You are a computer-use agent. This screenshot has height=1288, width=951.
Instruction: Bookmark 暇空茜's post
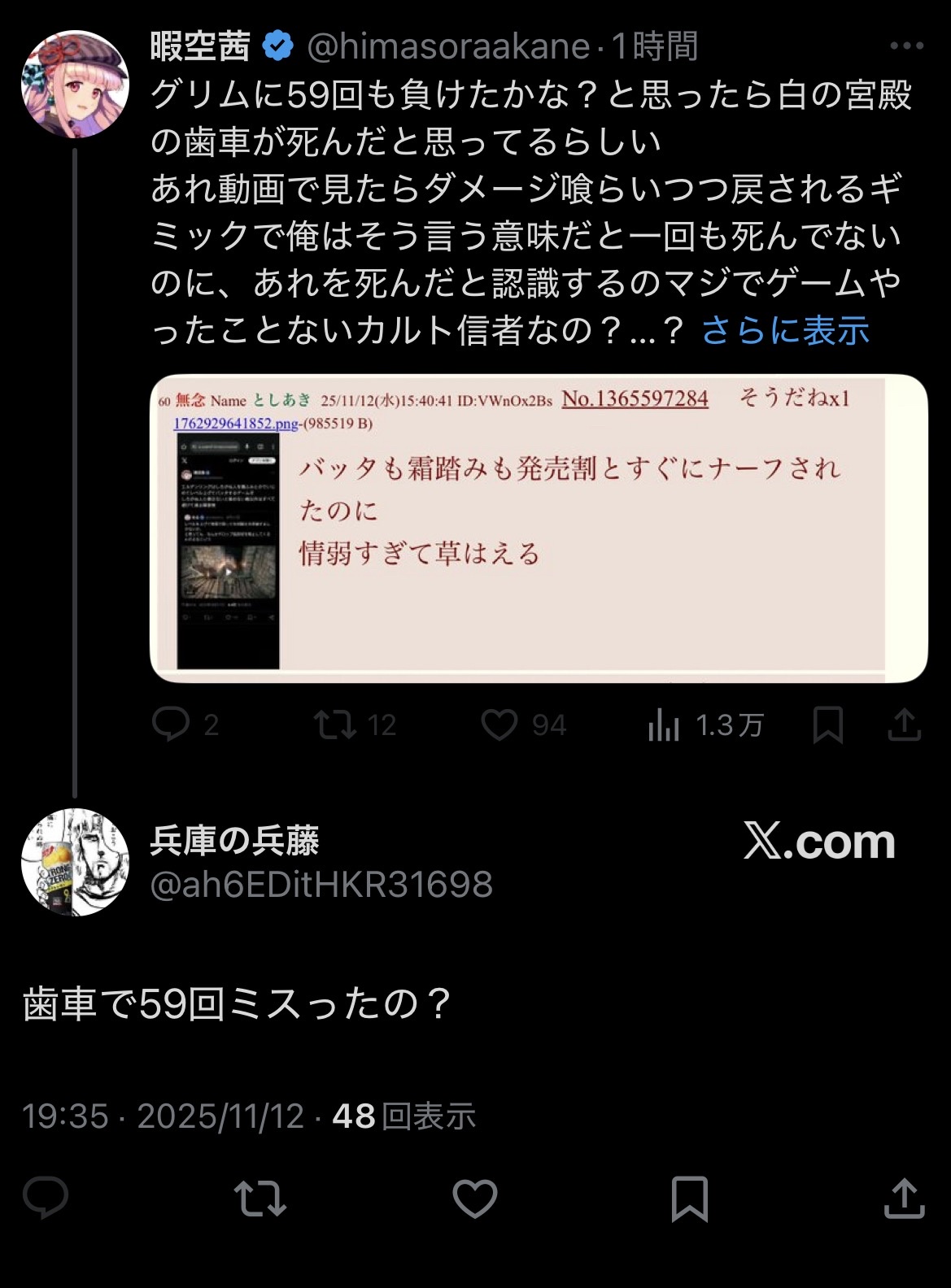pos(827,724)
